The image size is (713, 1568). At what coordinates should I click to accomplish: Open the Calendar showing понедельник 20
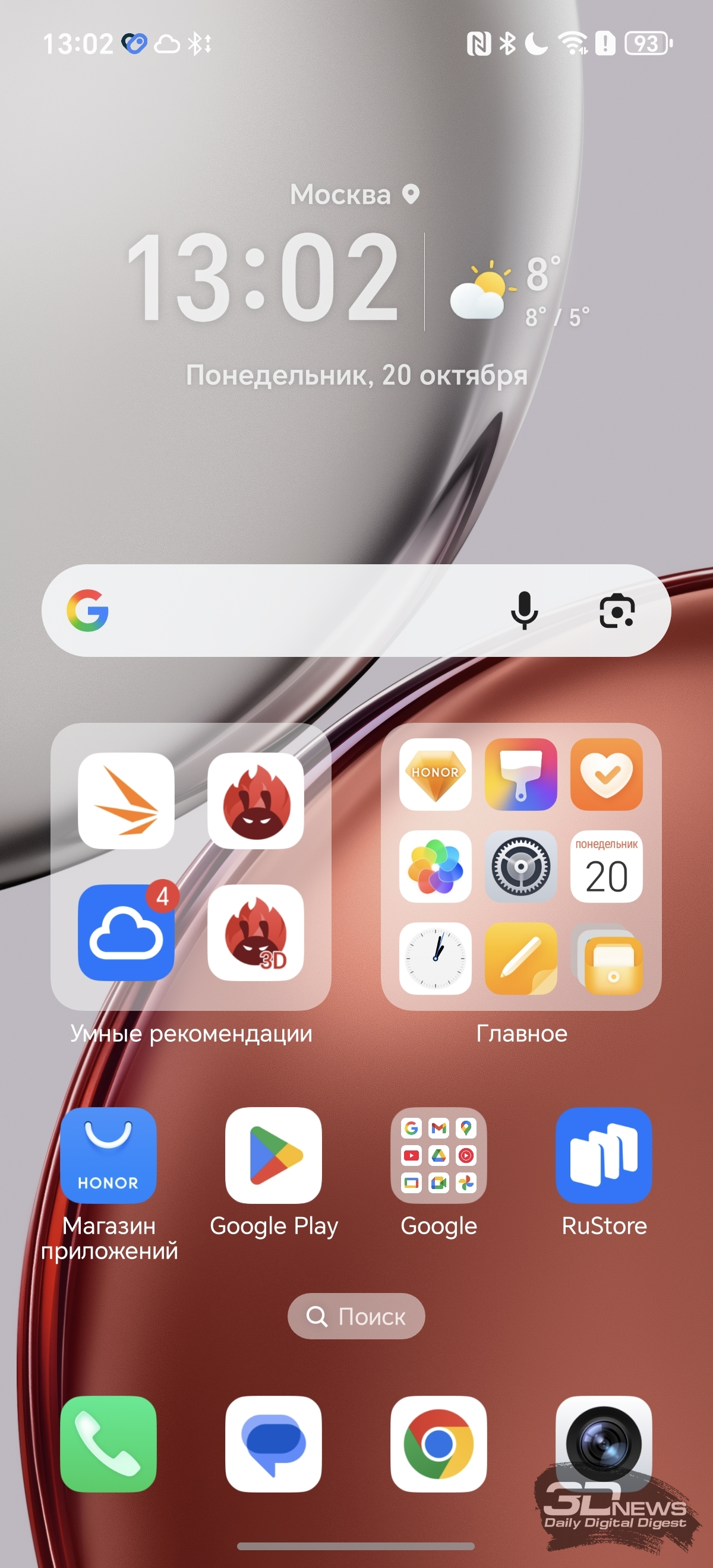pos(606,866)
